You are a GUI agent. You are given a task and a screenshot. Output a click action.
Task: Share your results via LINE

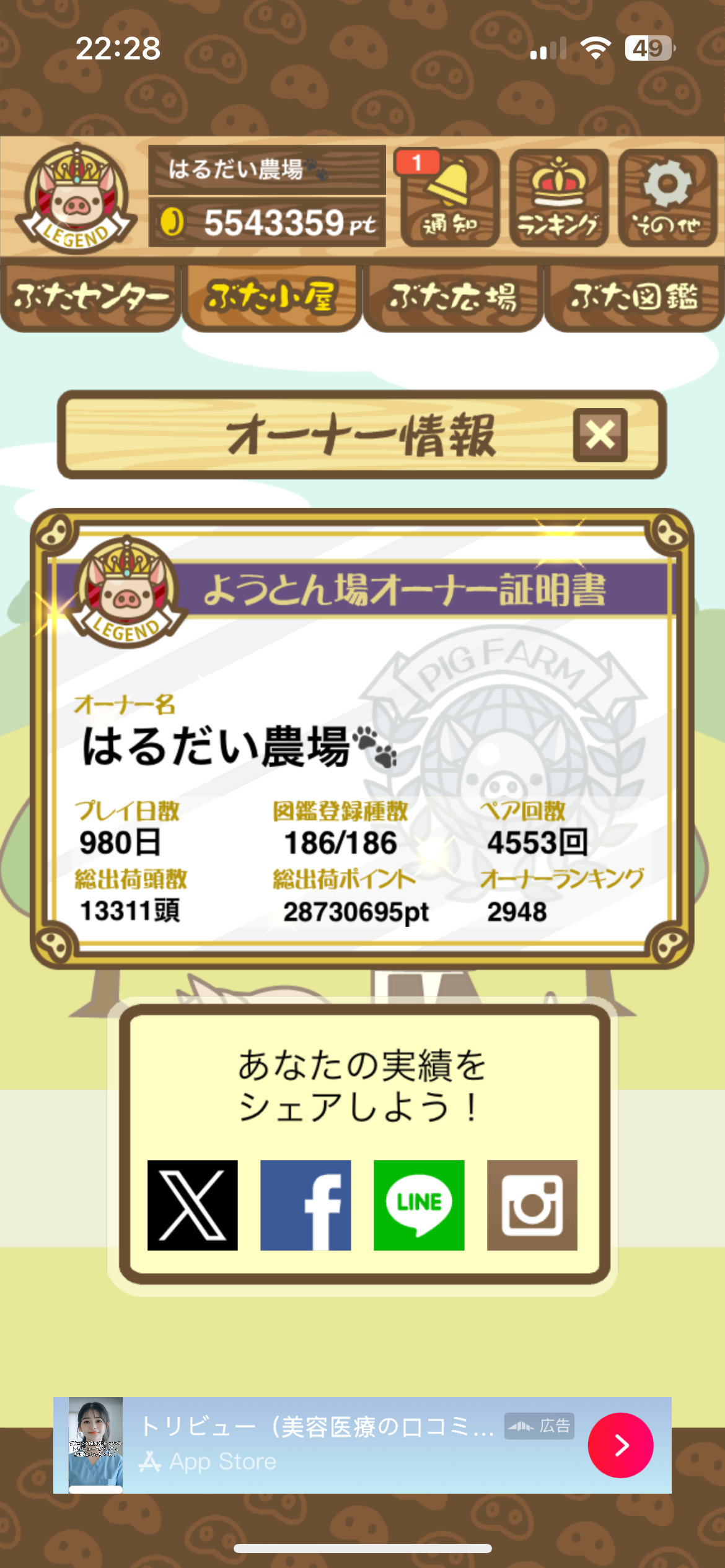pos(419,1205)
